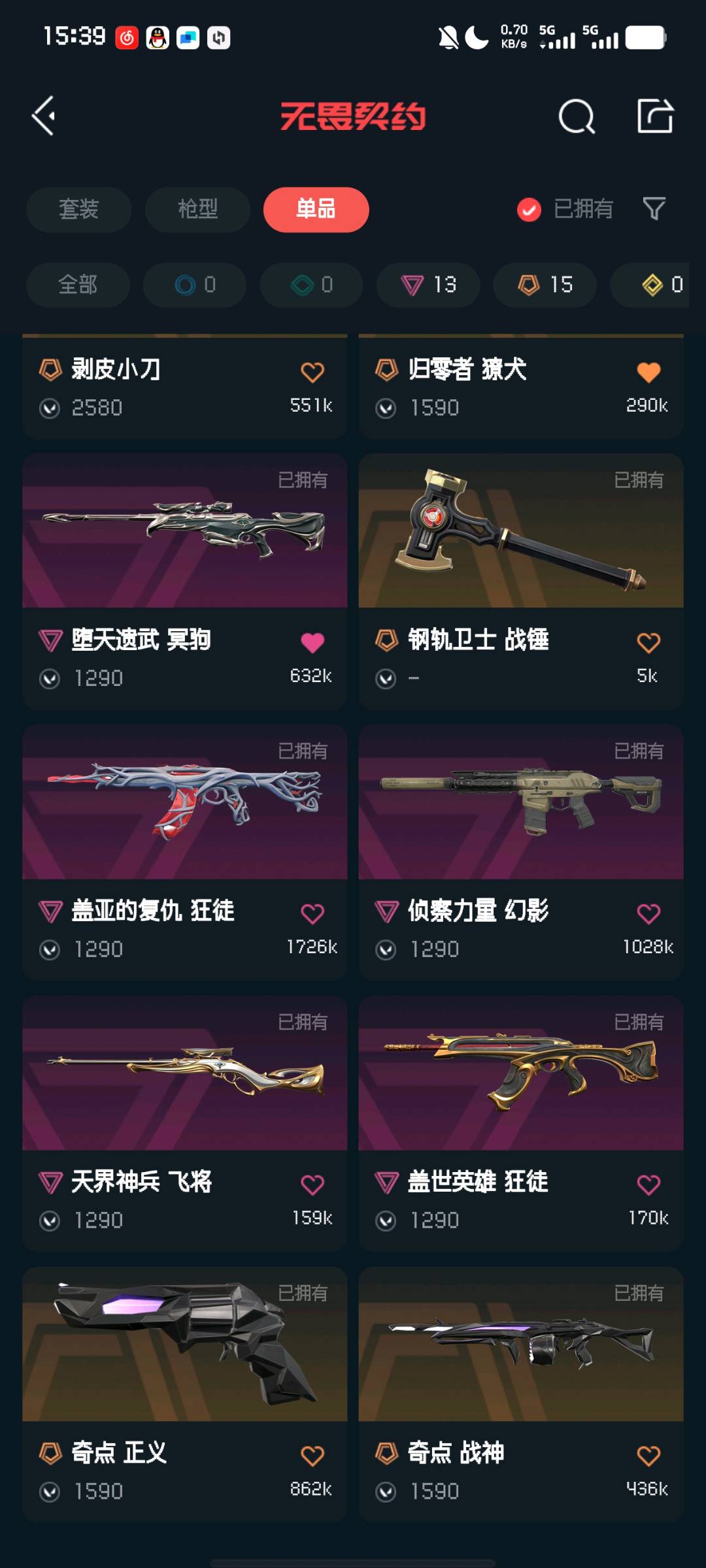Uncheck the 已拥有 filter
Screen dimensions: 706x1568
[529, 210]
